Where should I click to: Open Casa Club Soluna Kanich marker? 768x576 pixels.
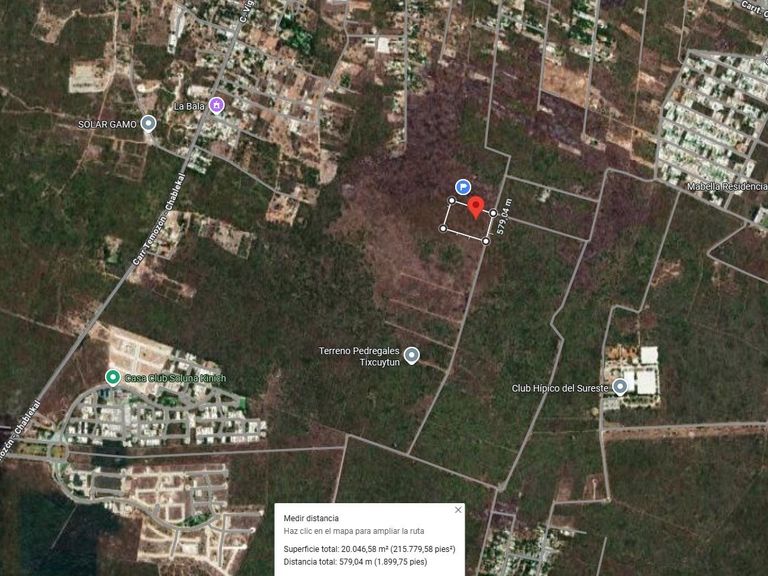(x=113, y=377)
